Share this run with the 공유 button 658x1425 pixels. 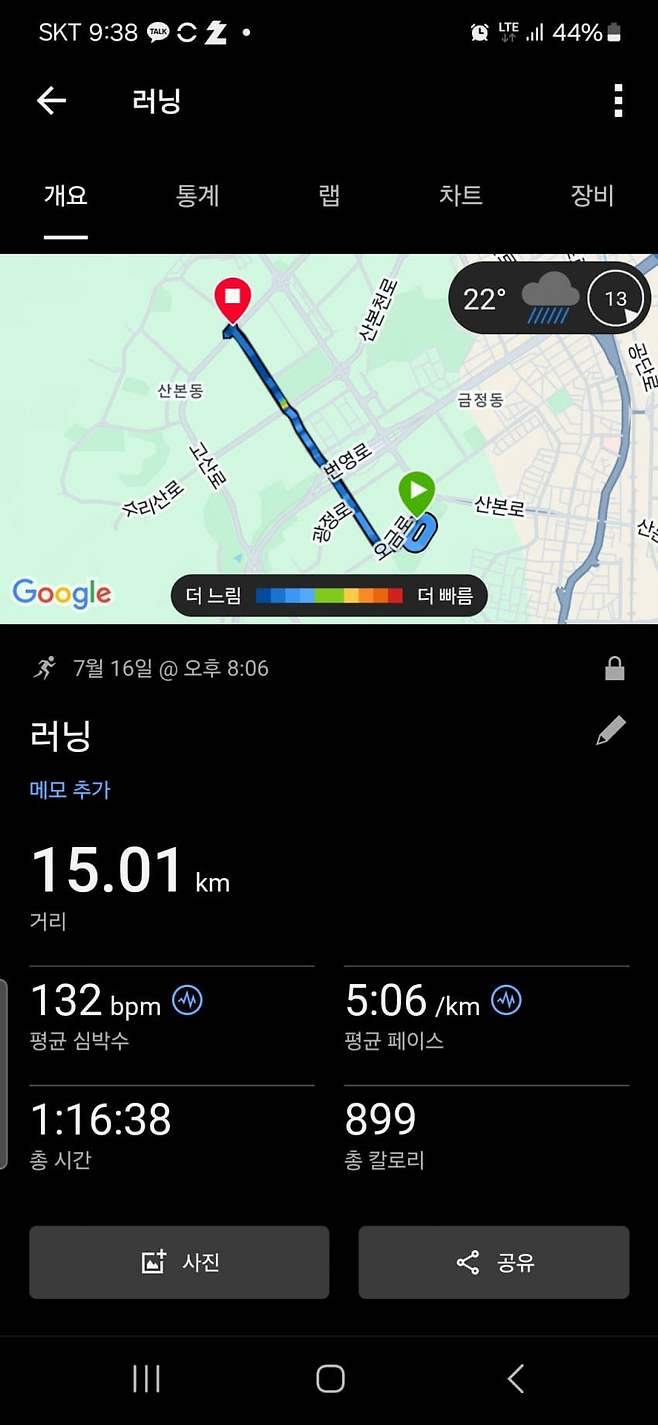point(494,1262)
